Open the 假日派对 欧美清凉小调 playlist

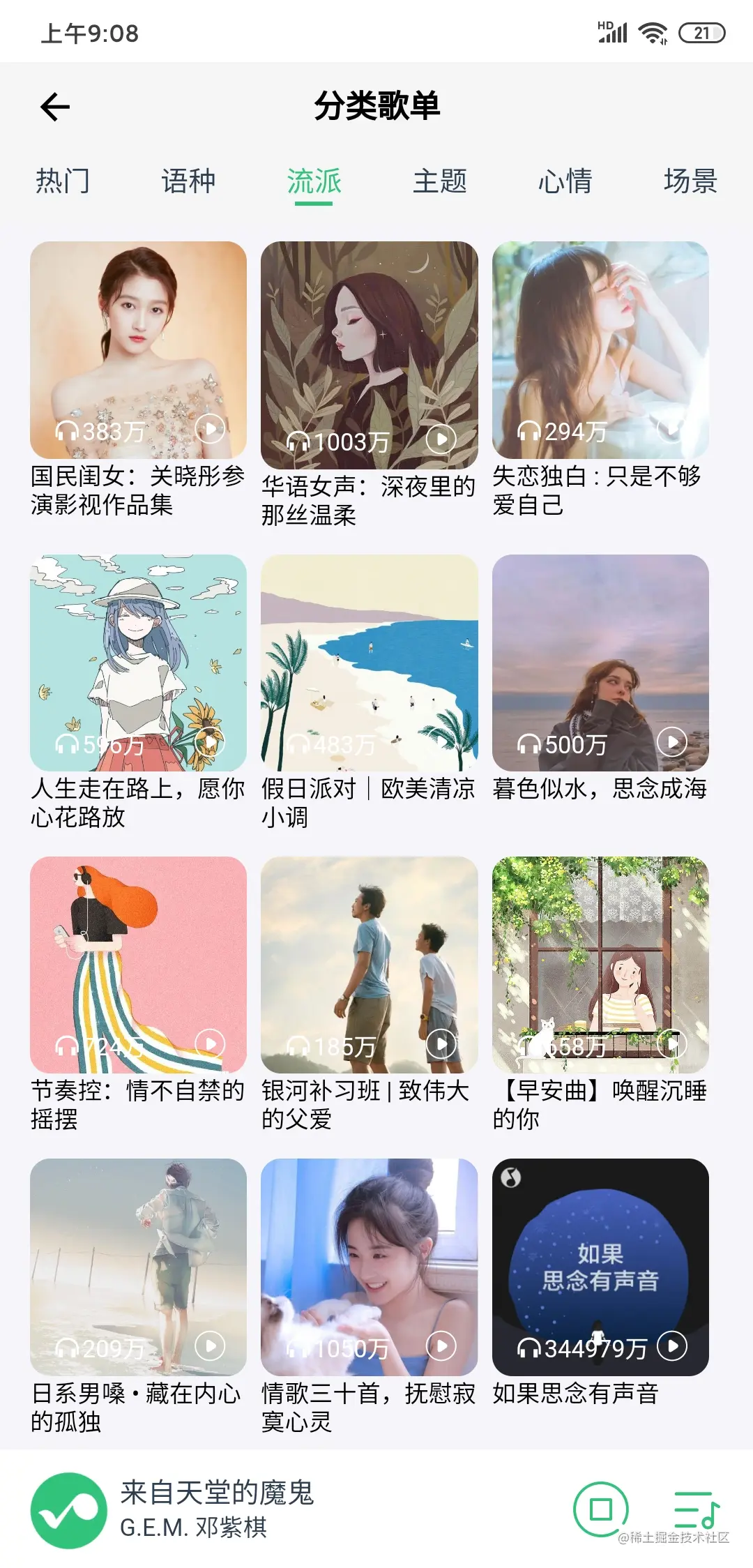click(x=369, y=663)
